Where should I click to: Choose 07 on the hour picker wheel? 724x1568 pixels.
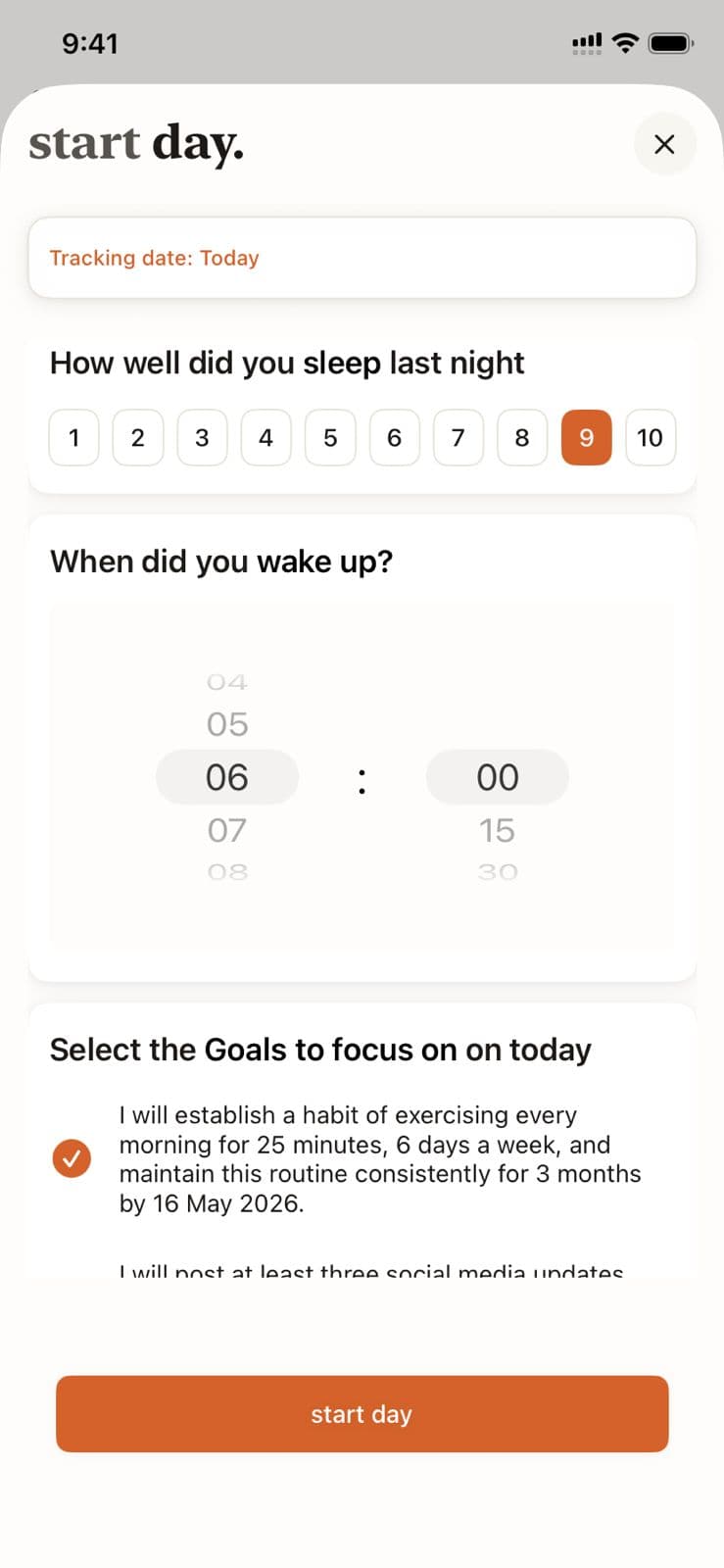tap(227, 830)
